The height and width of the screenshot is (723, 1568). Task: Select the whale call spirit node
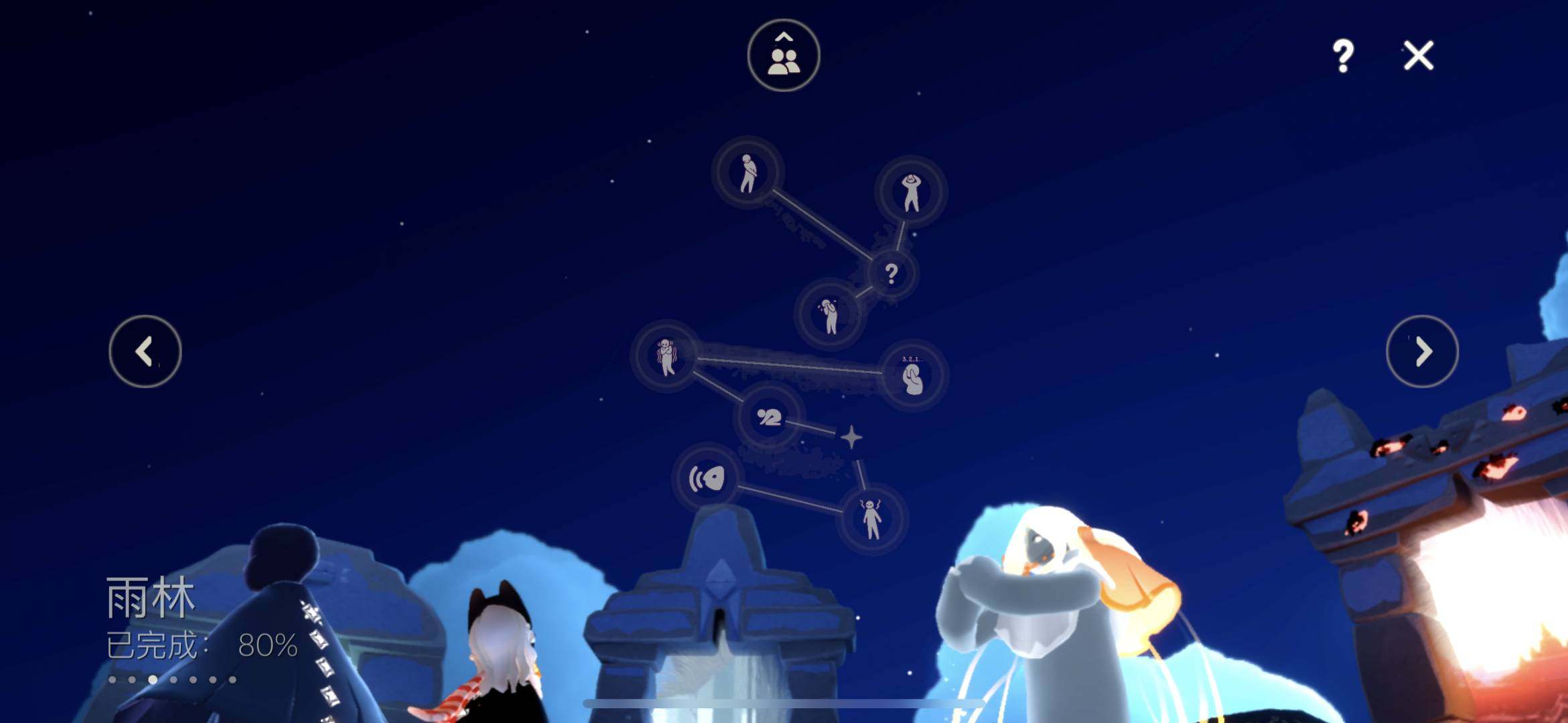(x=707, y=478)
